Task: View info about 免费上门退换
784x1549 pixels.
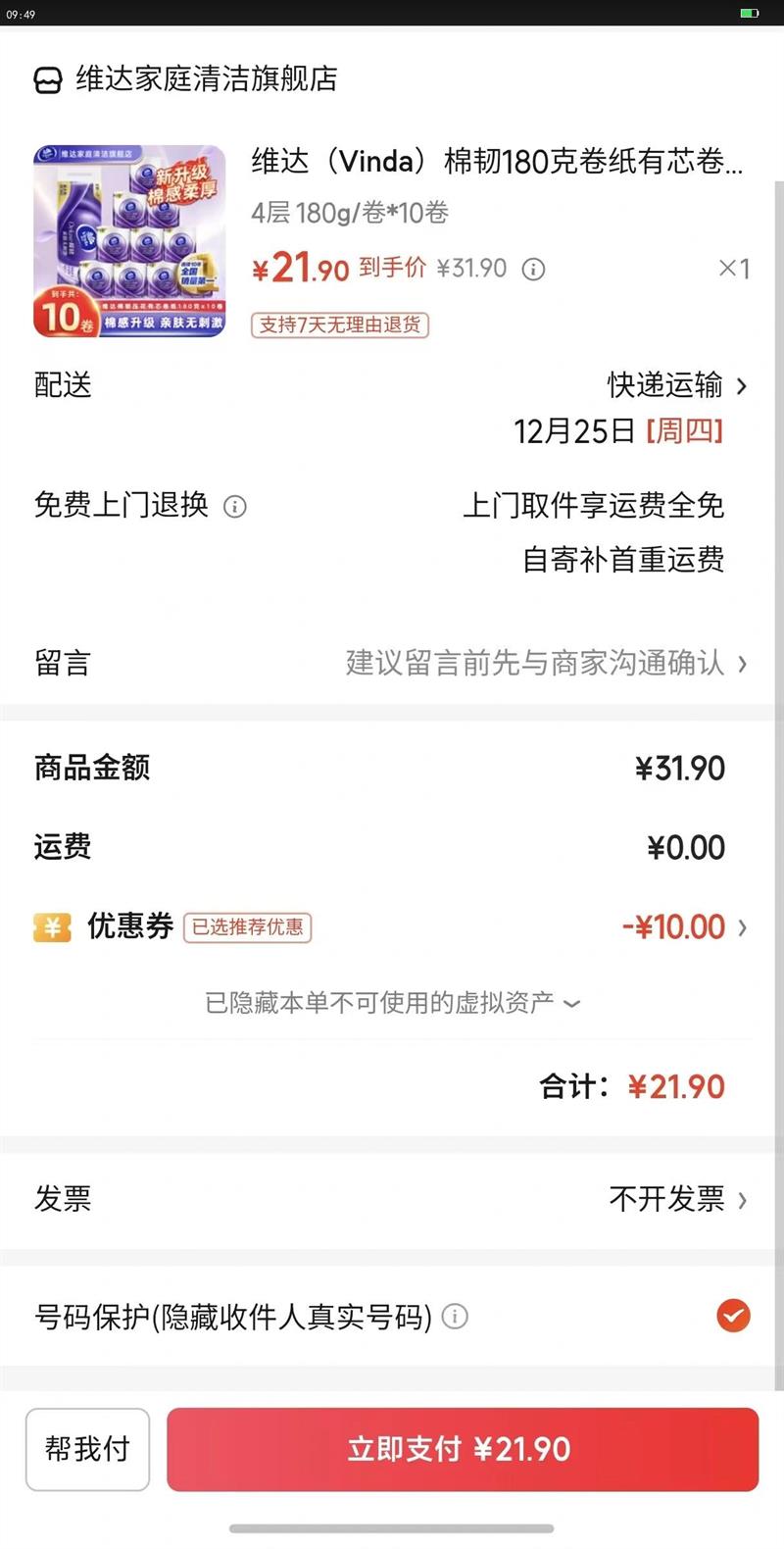Action: point(235,507)
